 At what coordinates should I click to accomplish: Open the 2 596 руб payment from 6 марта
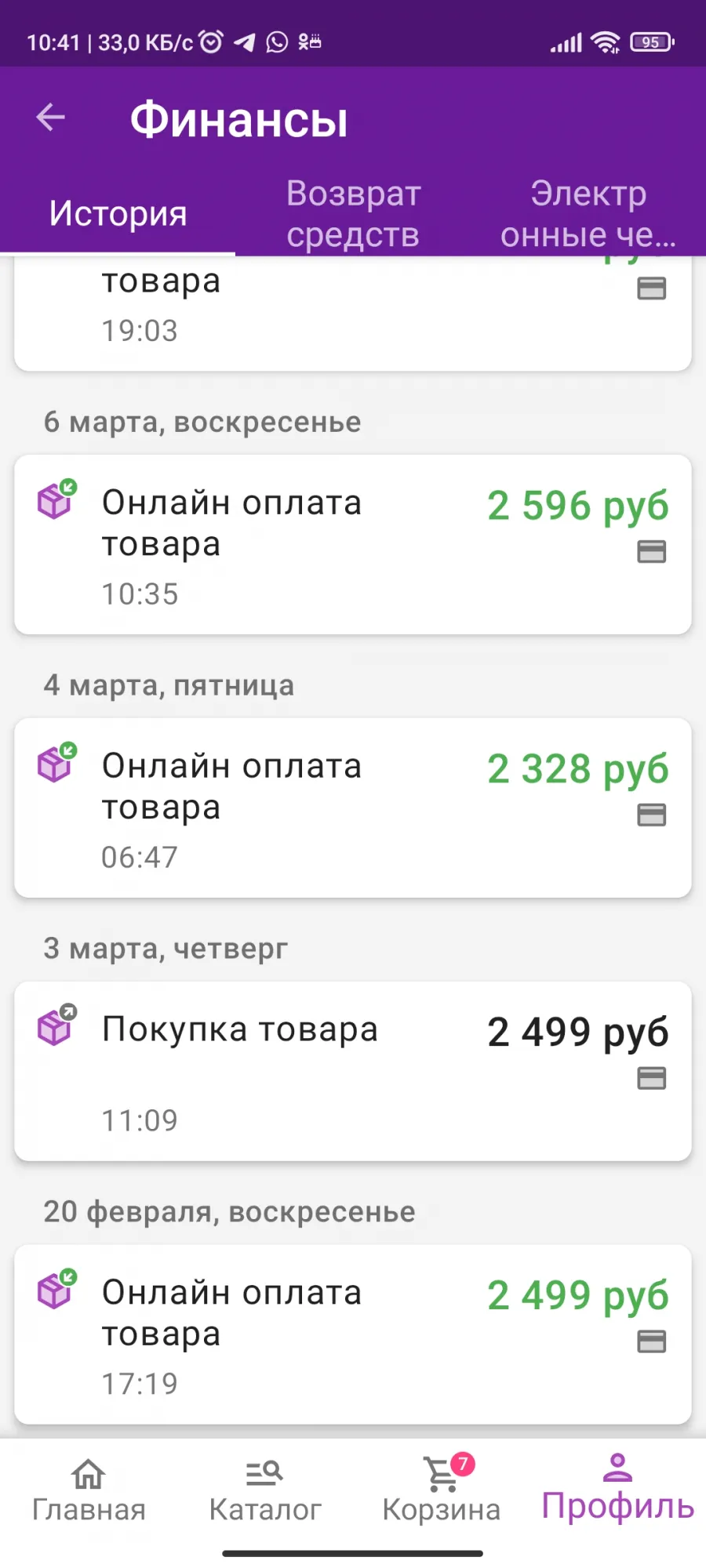(x=353, y=544)
